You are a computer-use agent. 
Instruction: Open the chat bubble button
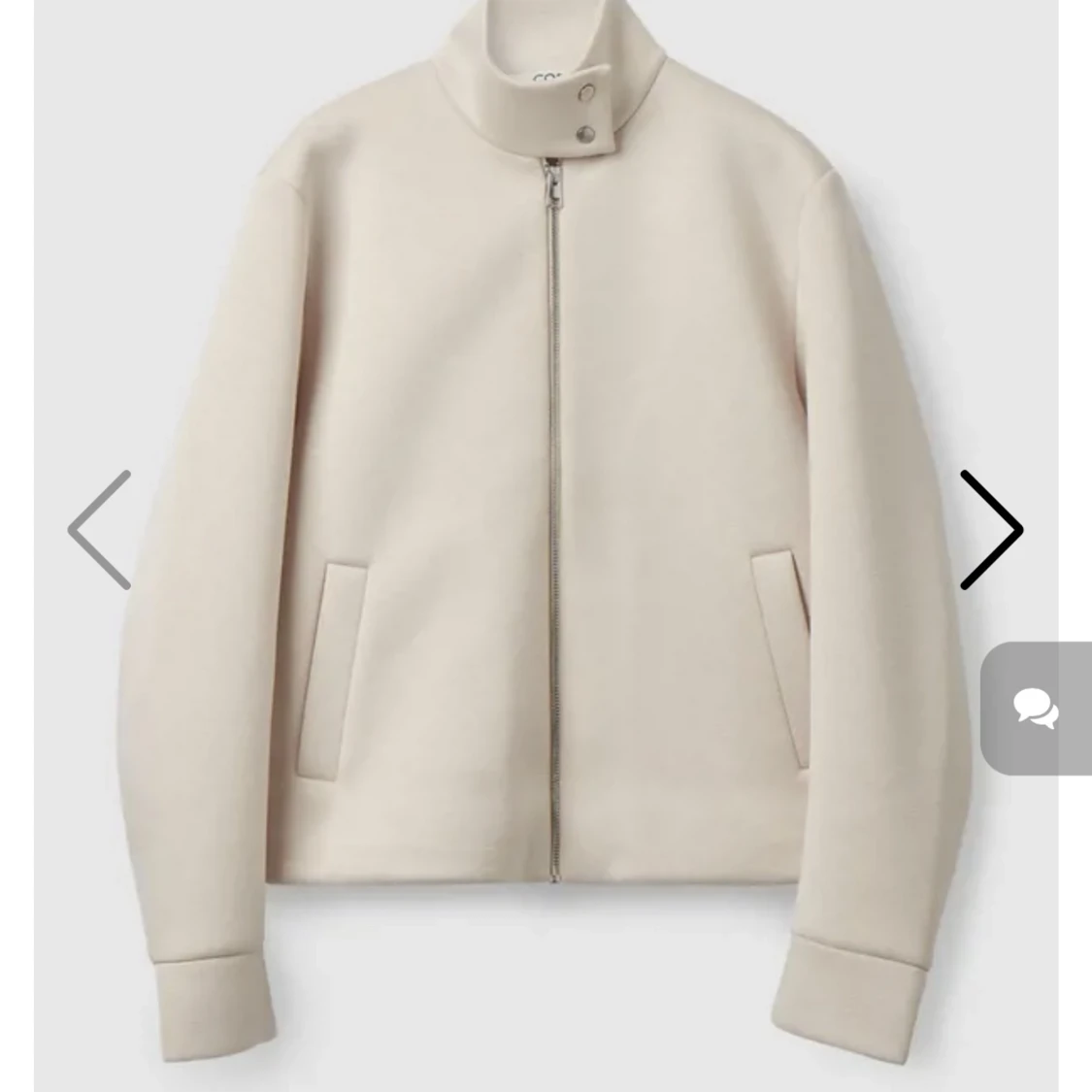click(x=1036, y=708)
